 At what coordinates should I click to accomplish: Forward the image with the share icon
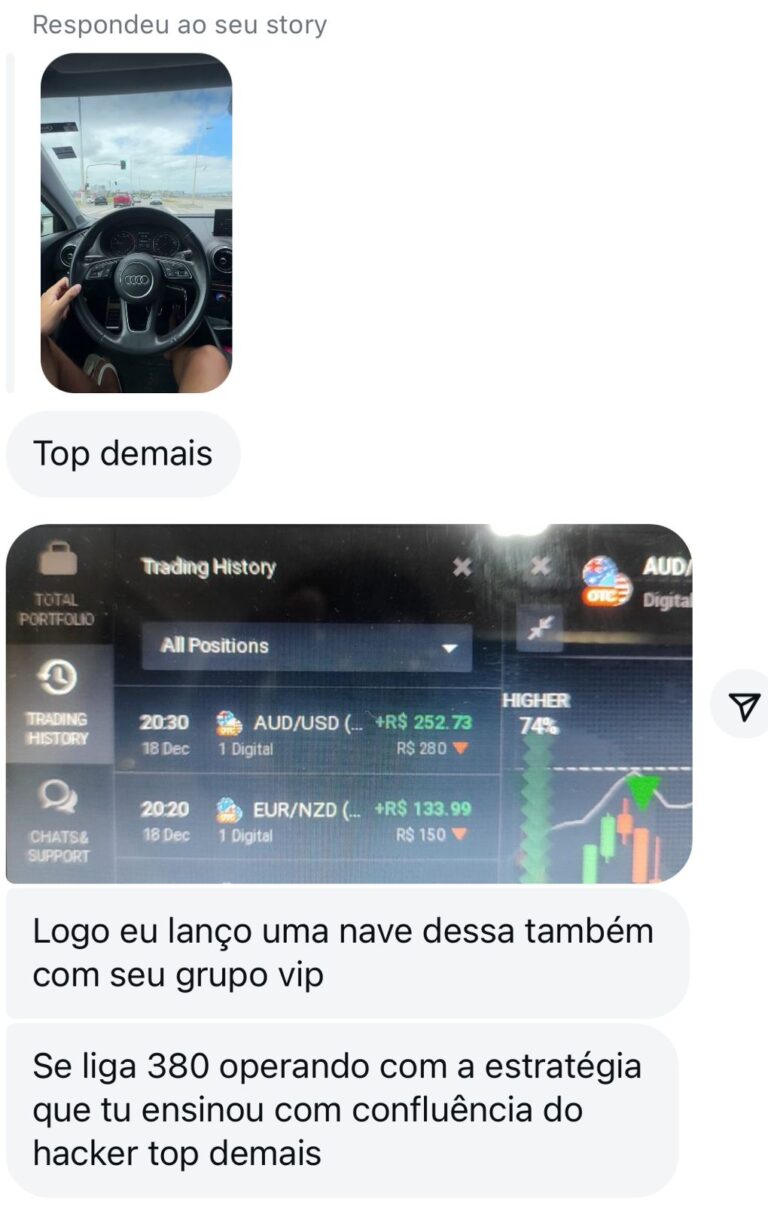point(743,705)
